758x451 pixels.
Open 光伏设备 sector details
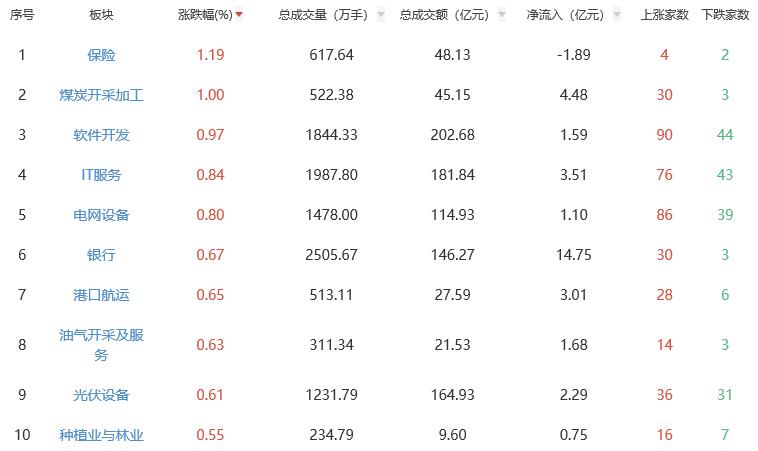pos(101,395)
